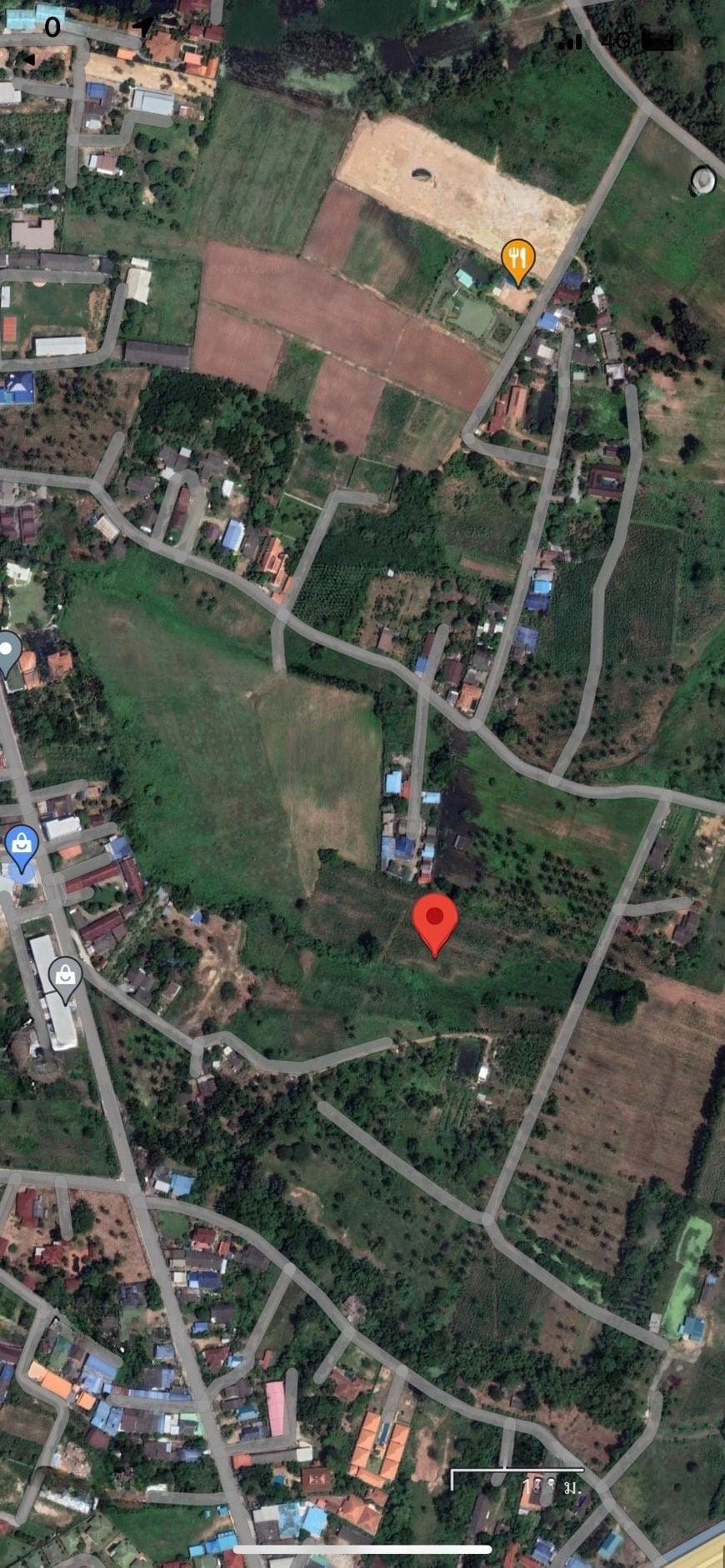Tap the grey place pin at left edge

8,650
